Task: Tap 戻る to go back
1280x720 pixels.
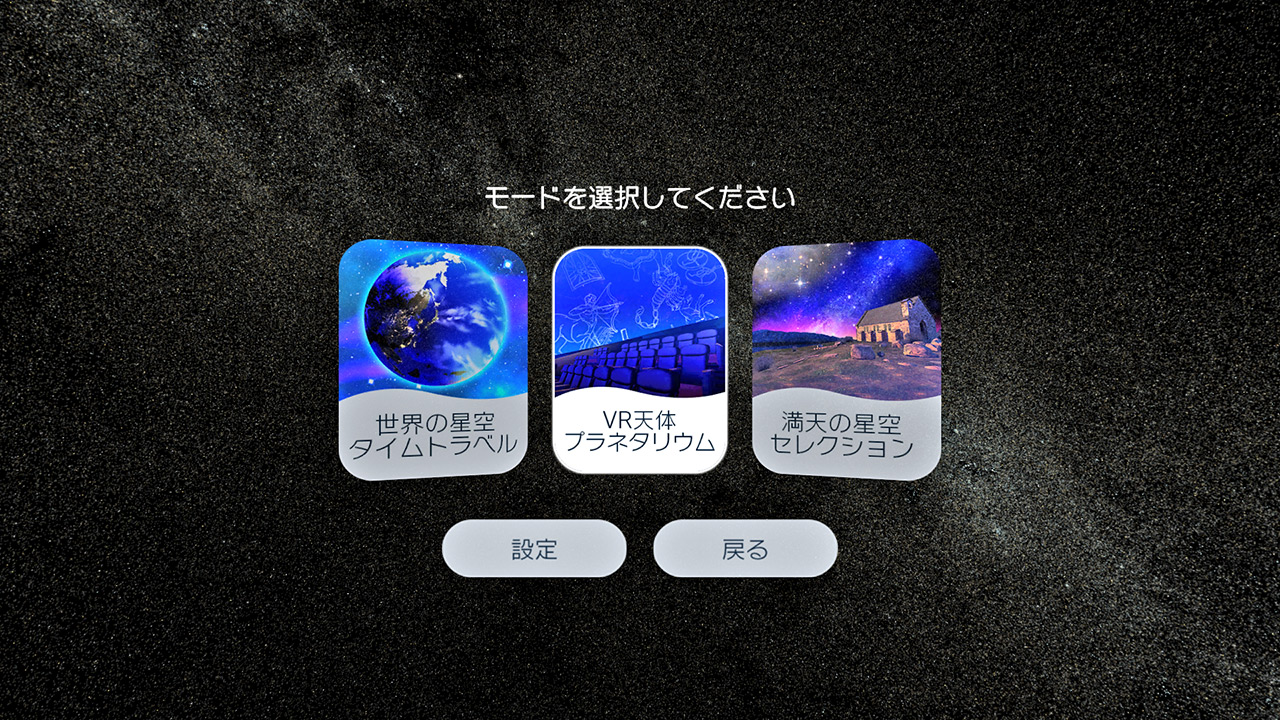Action: click(x=745, y=548)
